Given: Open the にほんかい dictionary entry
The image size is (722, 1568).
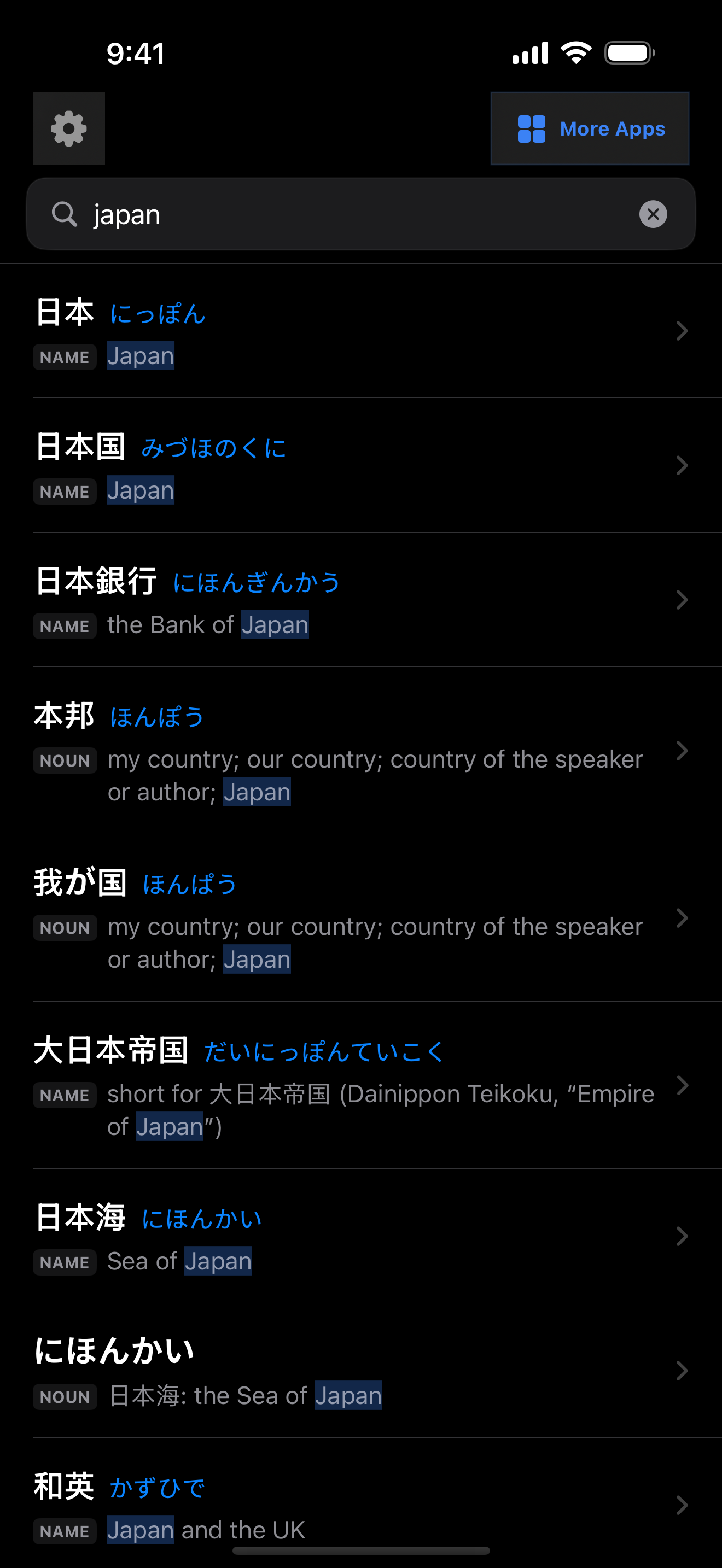Looking at the screenshot, I should tap(114, 1349).
